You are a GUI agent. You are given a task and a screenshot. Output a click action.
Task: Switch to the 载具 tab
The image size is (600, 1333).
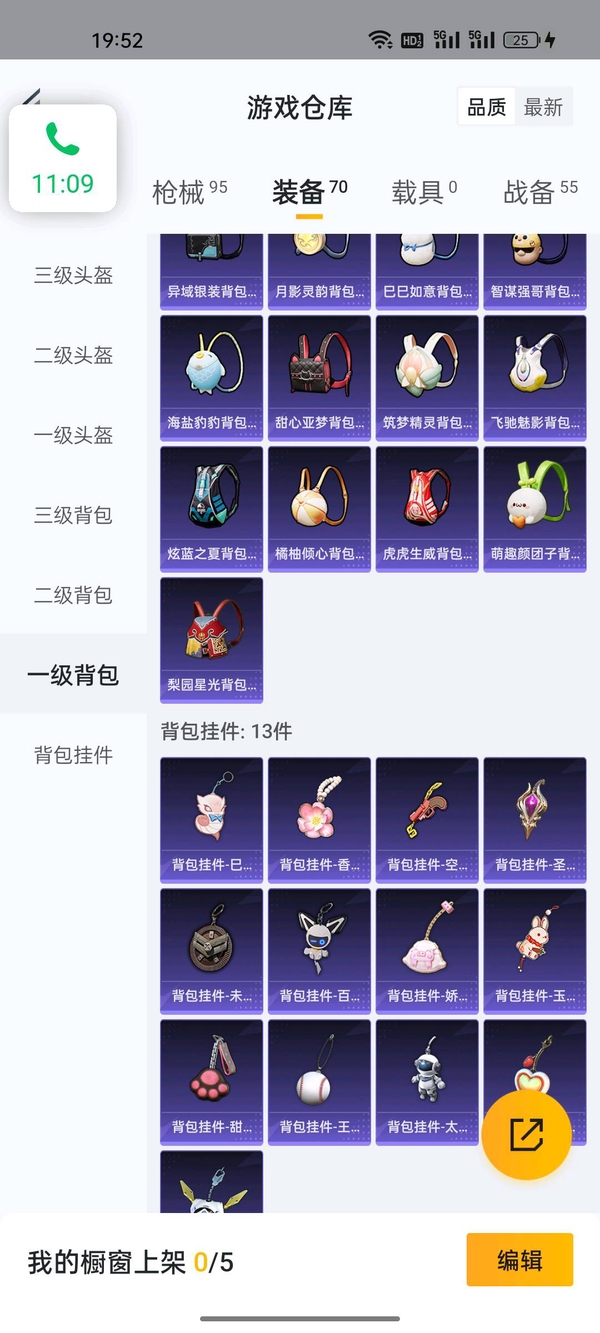(423, 192)
